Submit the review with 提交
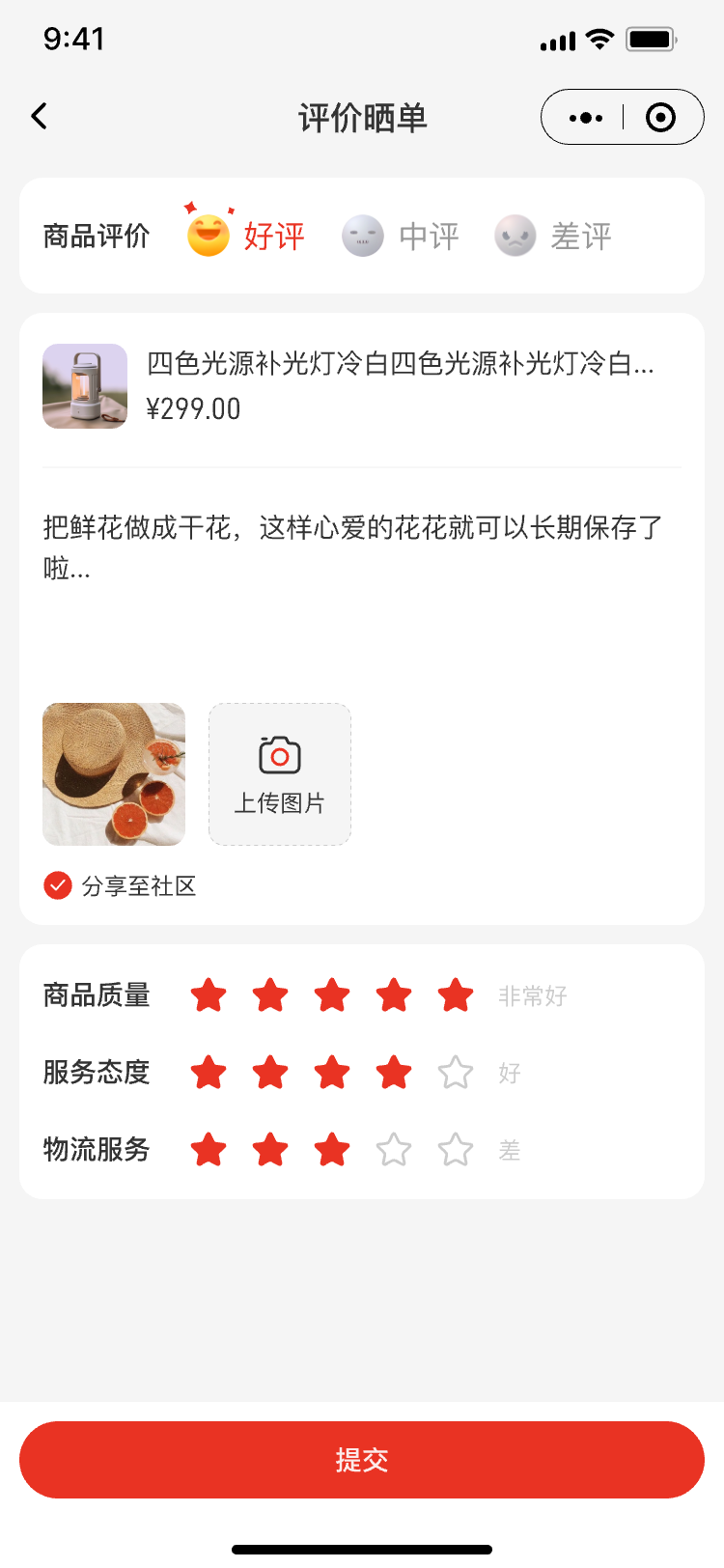Viewport: 724px width, 1568px height. pos(362,1459)
